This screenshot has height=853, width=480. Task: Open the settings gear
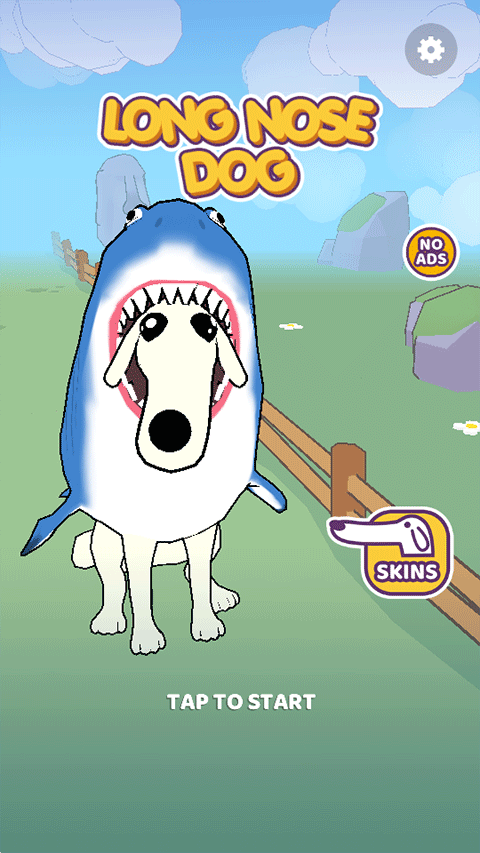[x=430, y=50]
